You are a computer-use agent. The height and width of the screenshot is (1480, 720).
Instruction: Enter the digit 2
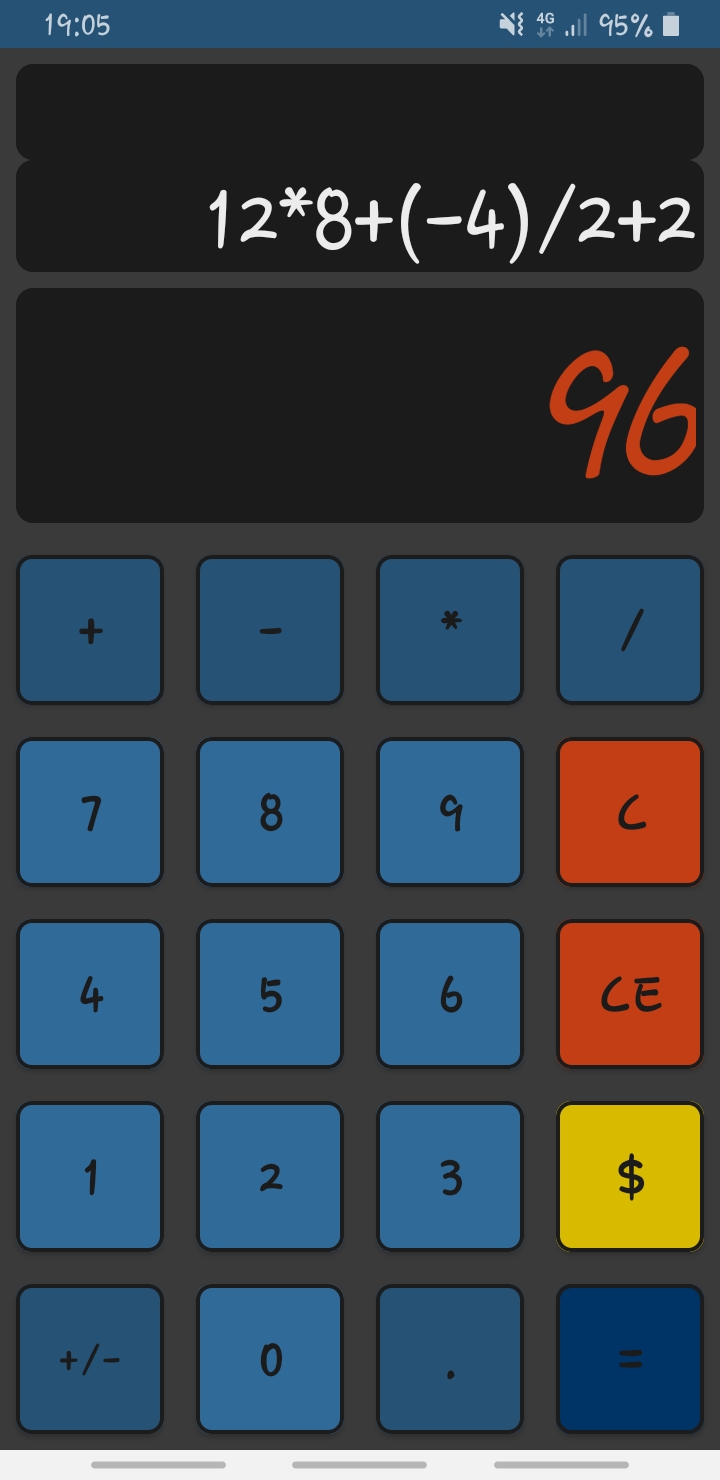coord(270,1176)
